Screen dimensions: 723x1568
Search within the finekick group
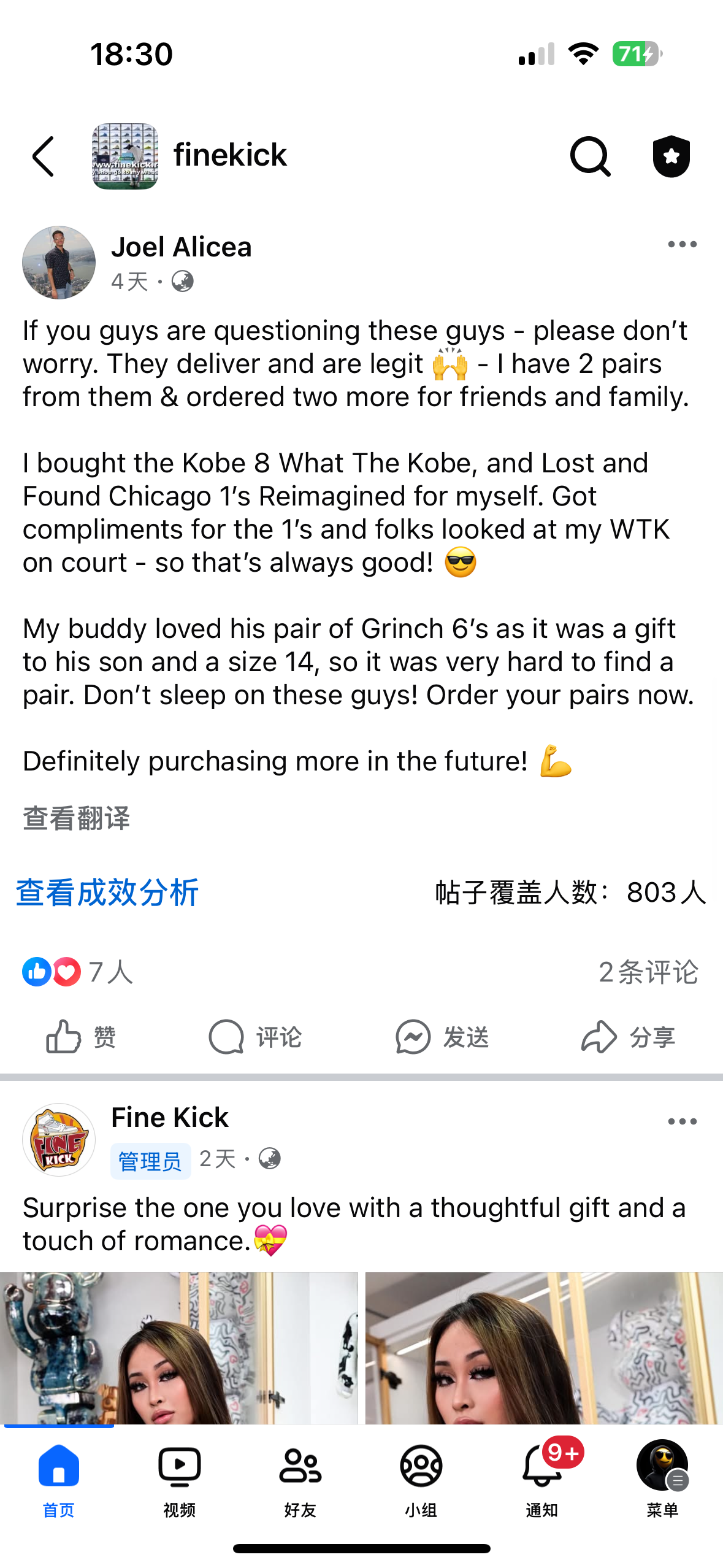[590, 156]
